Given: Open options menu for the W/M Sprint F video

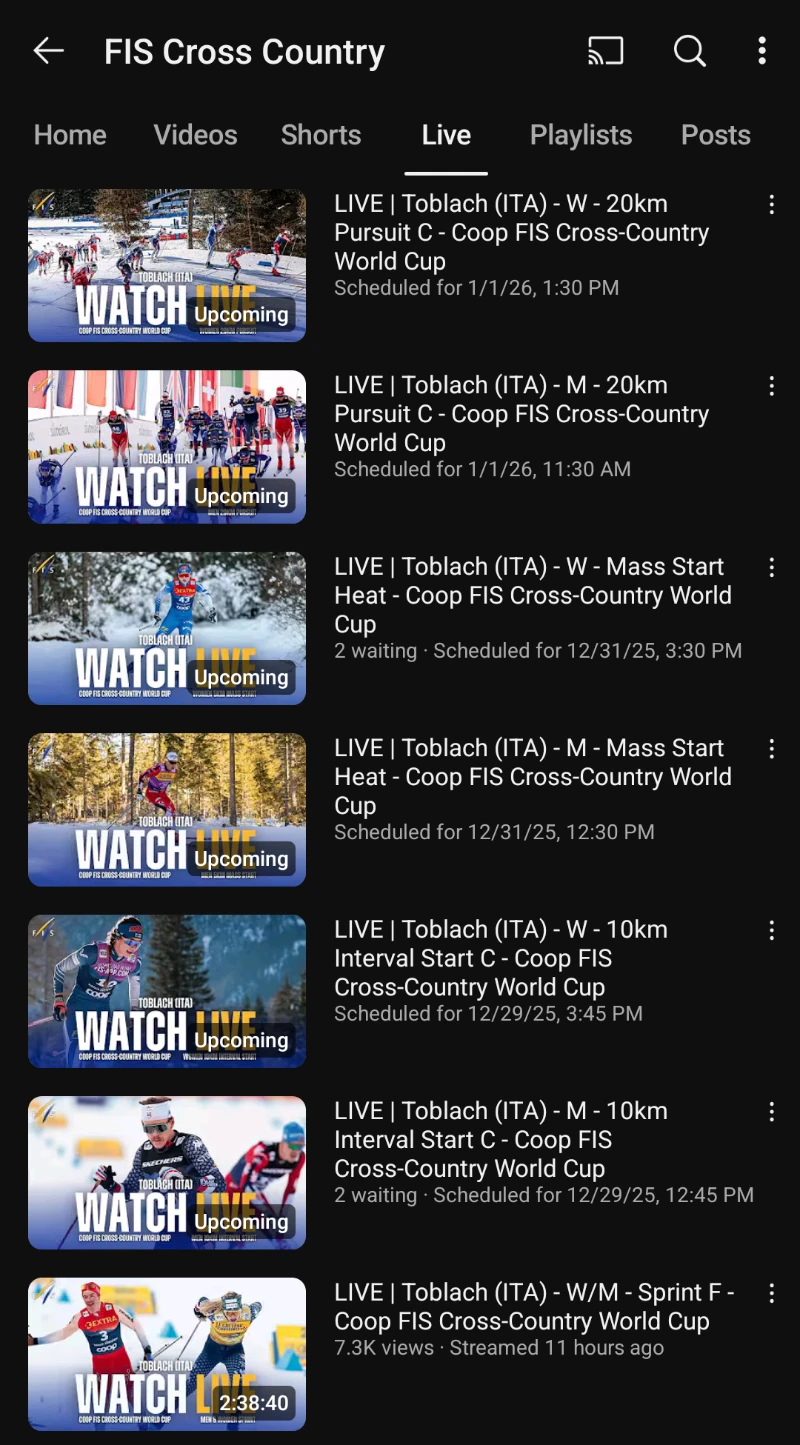Looking at the screenshot, I should pyautogui.click(x=772, y=1293).
